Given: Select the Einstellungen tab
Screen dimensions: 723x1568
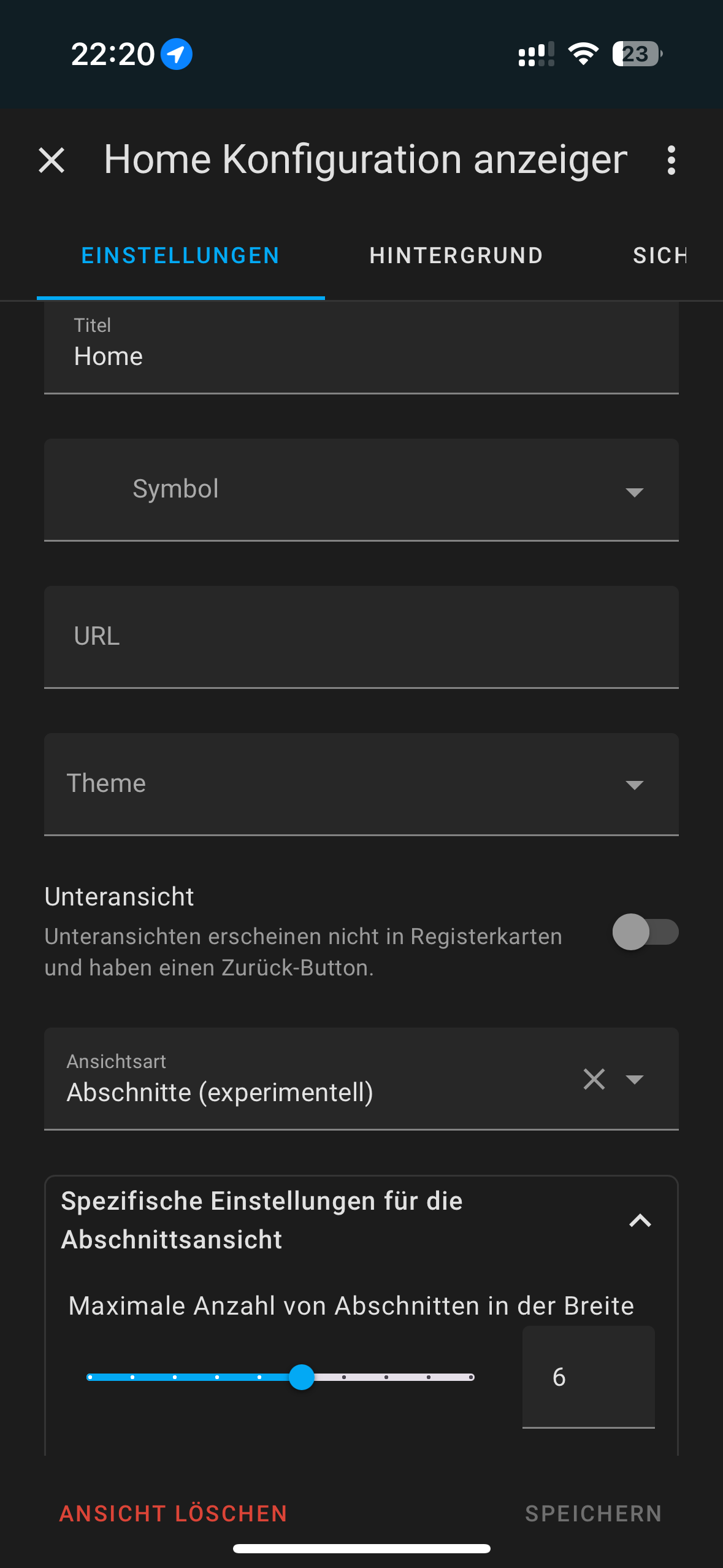Looking at the screenshot, I should tap(180, 256).
